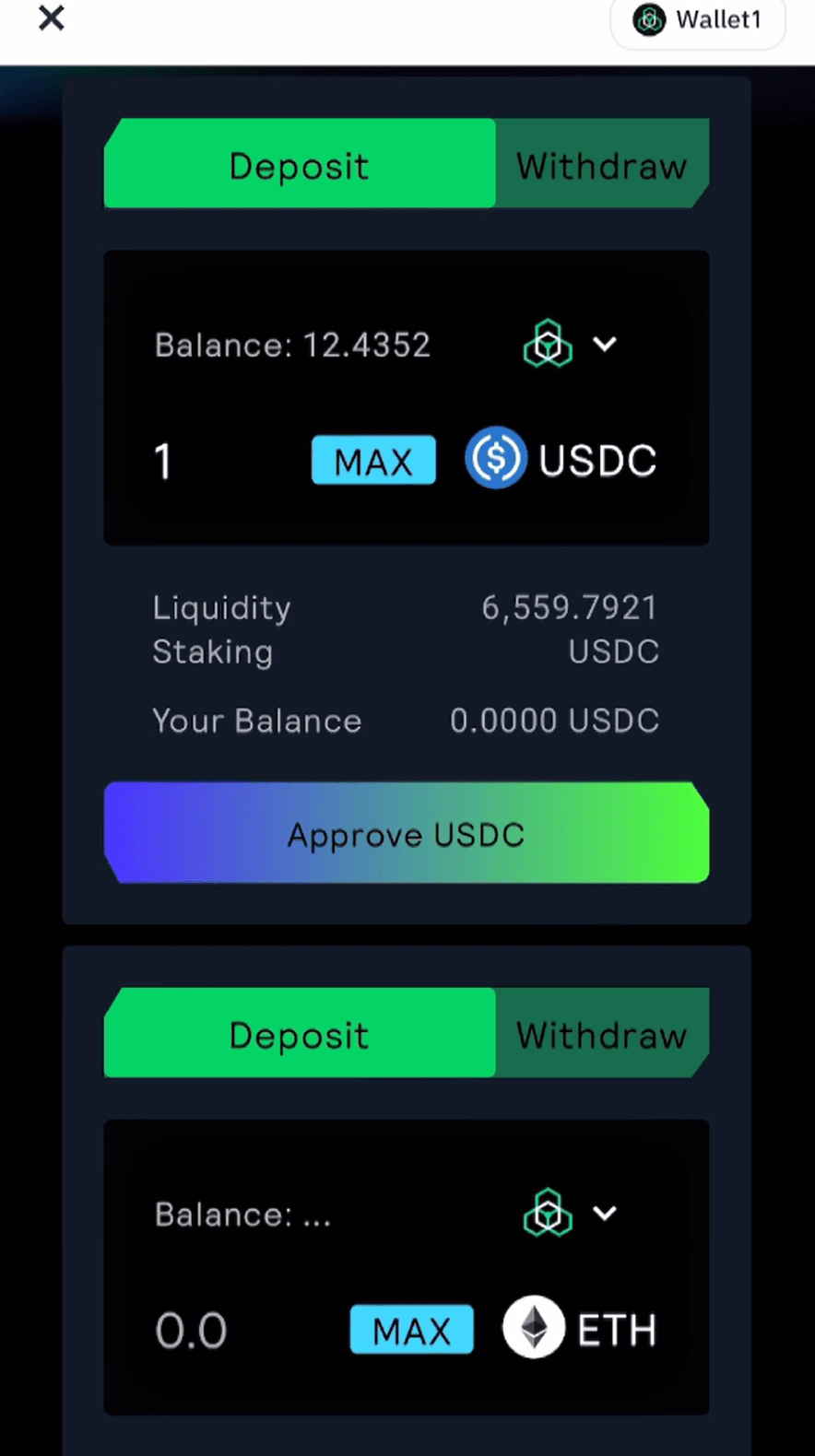
Task: Switch to Withdraw in the USDC card
Action: click(601, 166)
